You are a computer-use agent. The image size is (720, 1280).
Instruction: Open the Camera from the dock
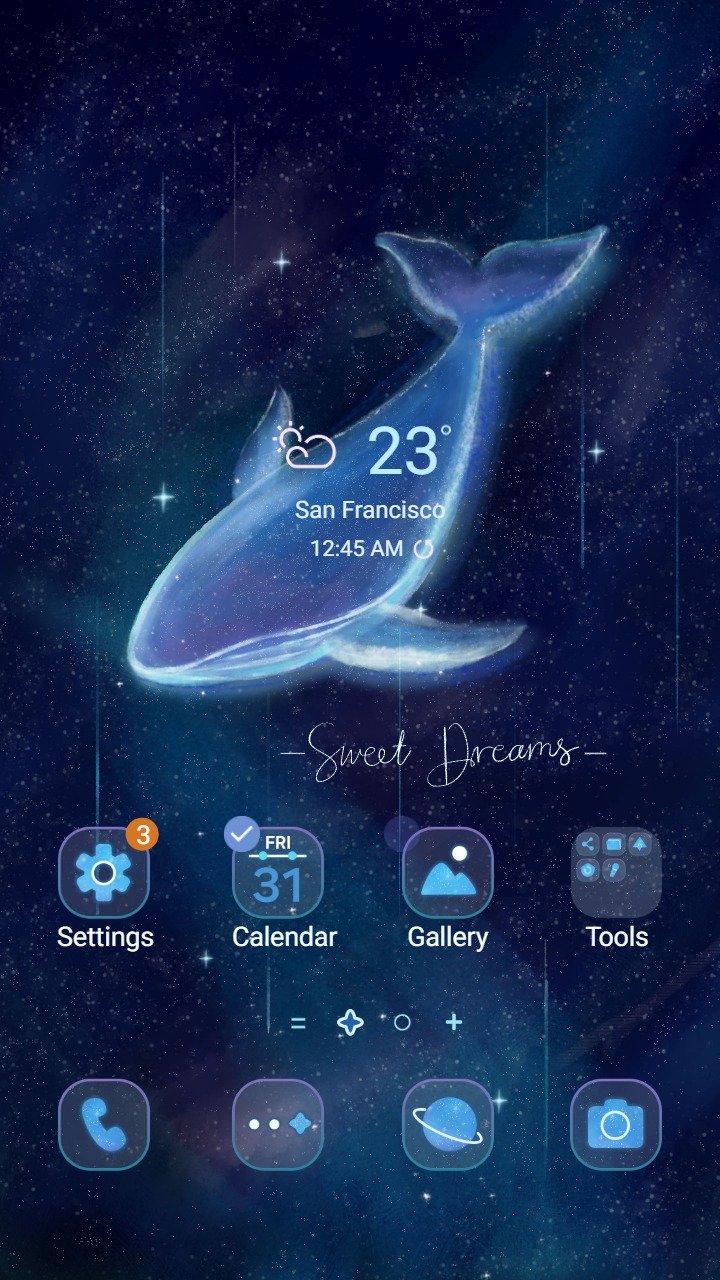point(616,1124)
